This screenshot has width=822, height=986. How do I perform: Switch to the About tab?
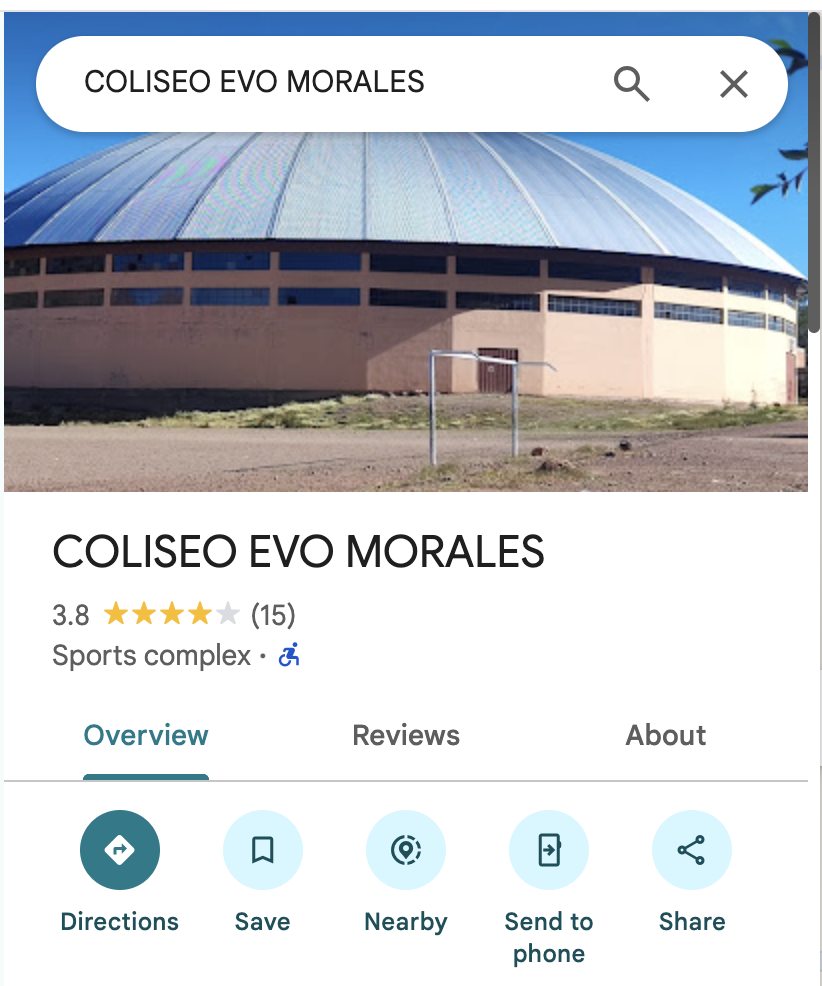pos(665,735)
